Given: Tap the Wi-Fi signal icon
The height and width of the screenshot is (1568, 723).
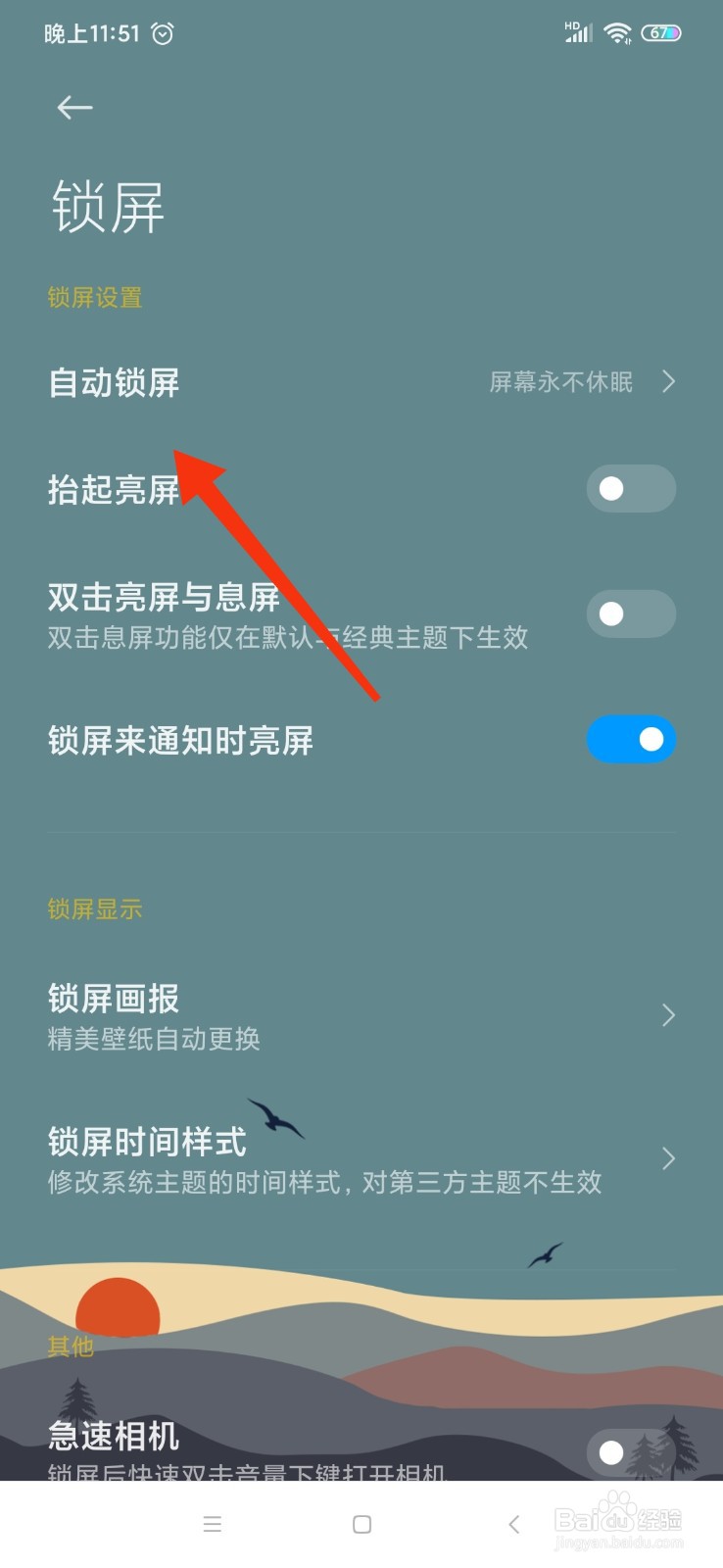Looking at the screenshot, I should point(616,31).
